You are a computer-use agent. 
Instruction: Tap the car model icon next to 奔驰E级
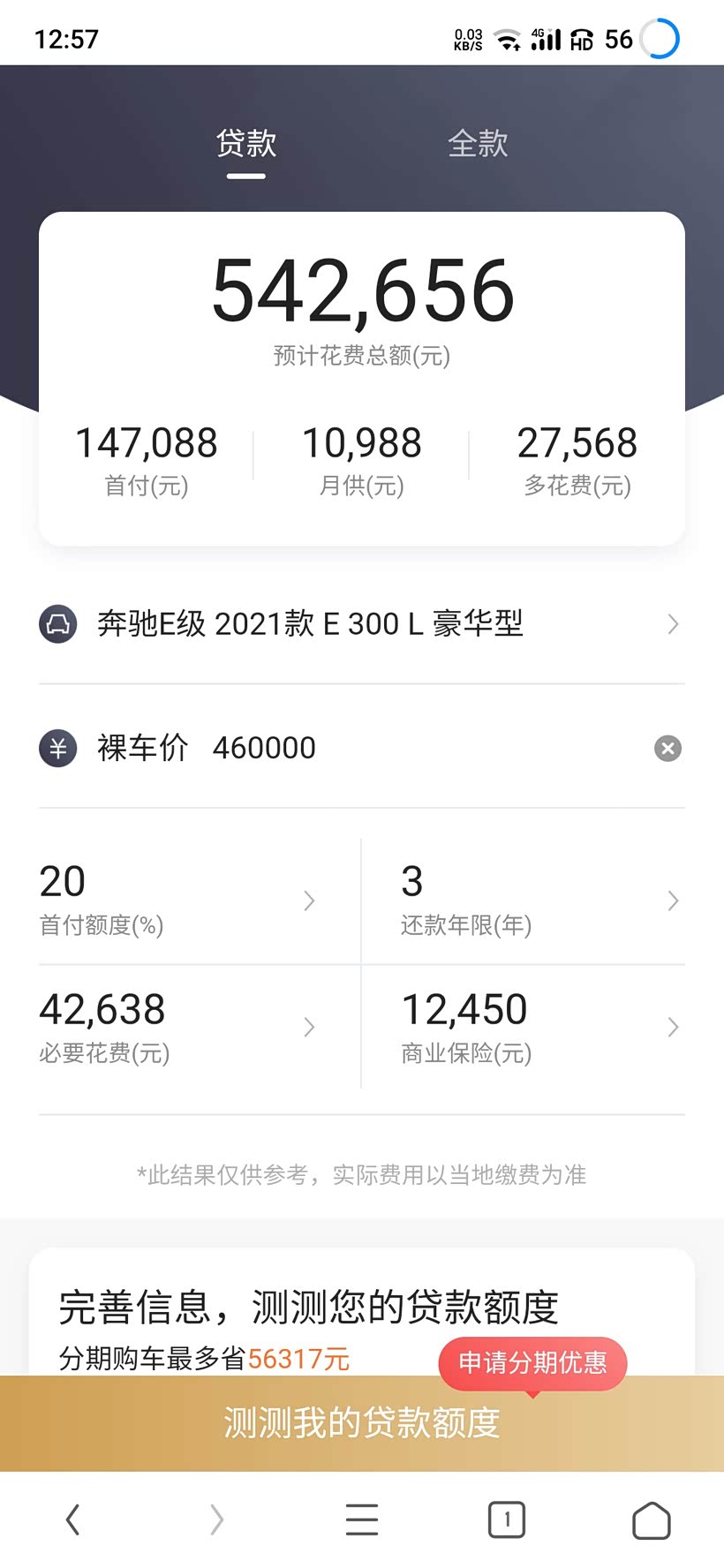tap(57, 623)
